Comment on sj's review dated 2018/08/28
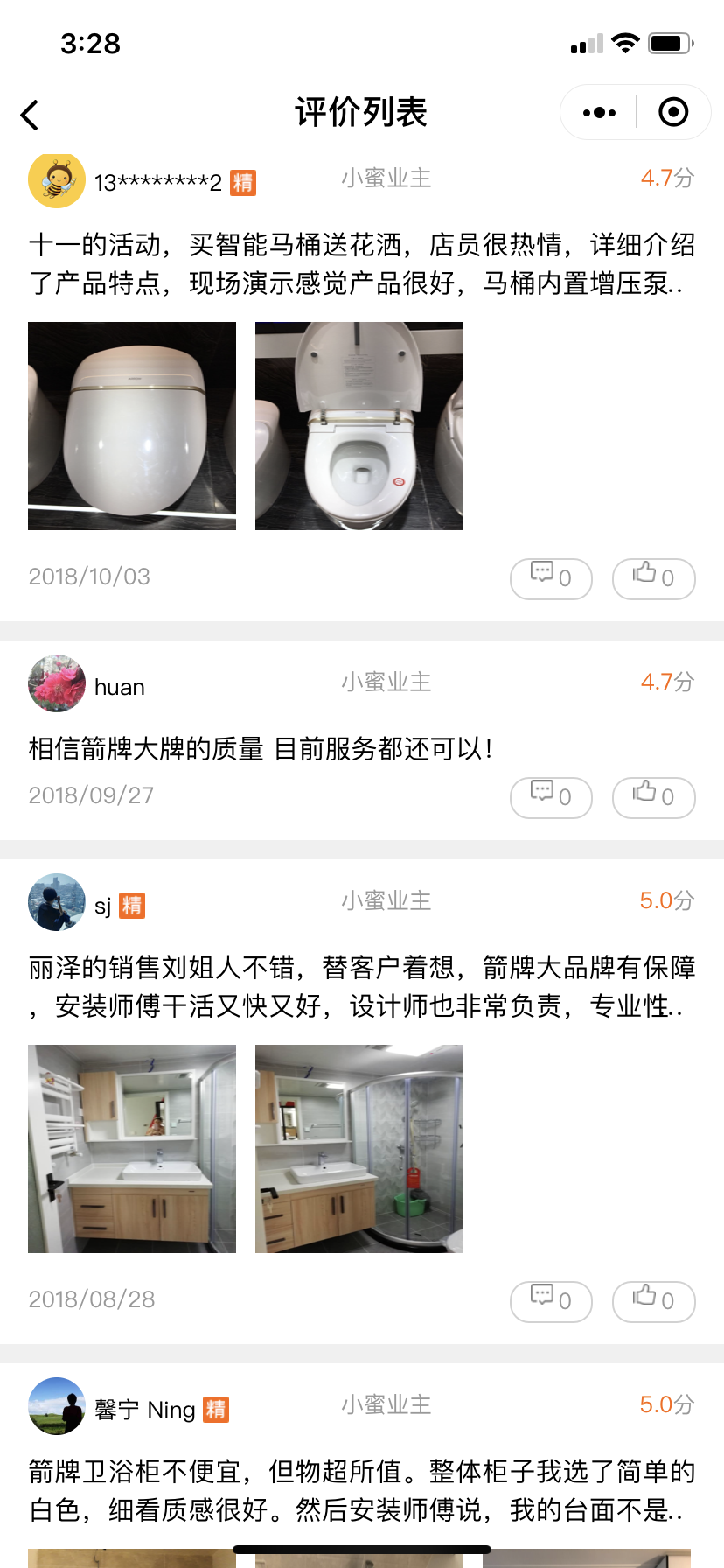The height and width of the screenshot is (1568, 724). coord(551,1301)
